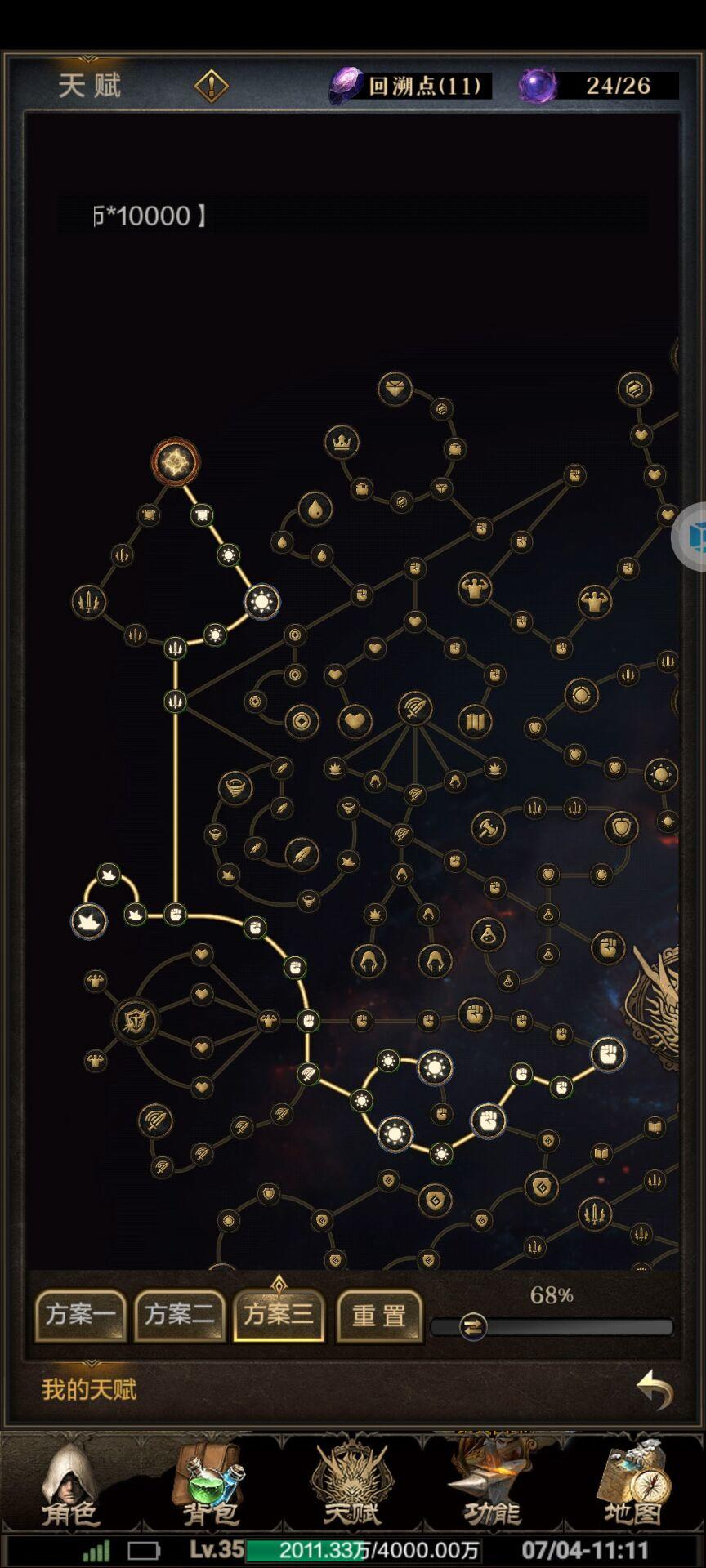This screenshot has width=706, height=1568.
Task: Select the large heart talent node
Action: 355,721
